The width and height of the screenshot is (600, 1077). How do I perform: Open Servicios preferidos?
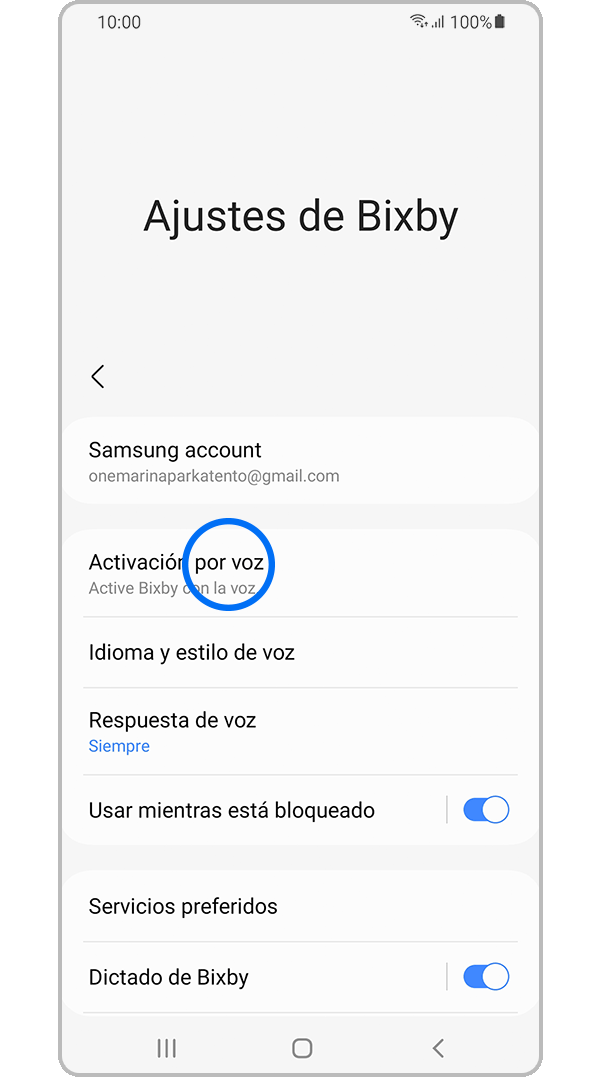(x=300, y=907)
